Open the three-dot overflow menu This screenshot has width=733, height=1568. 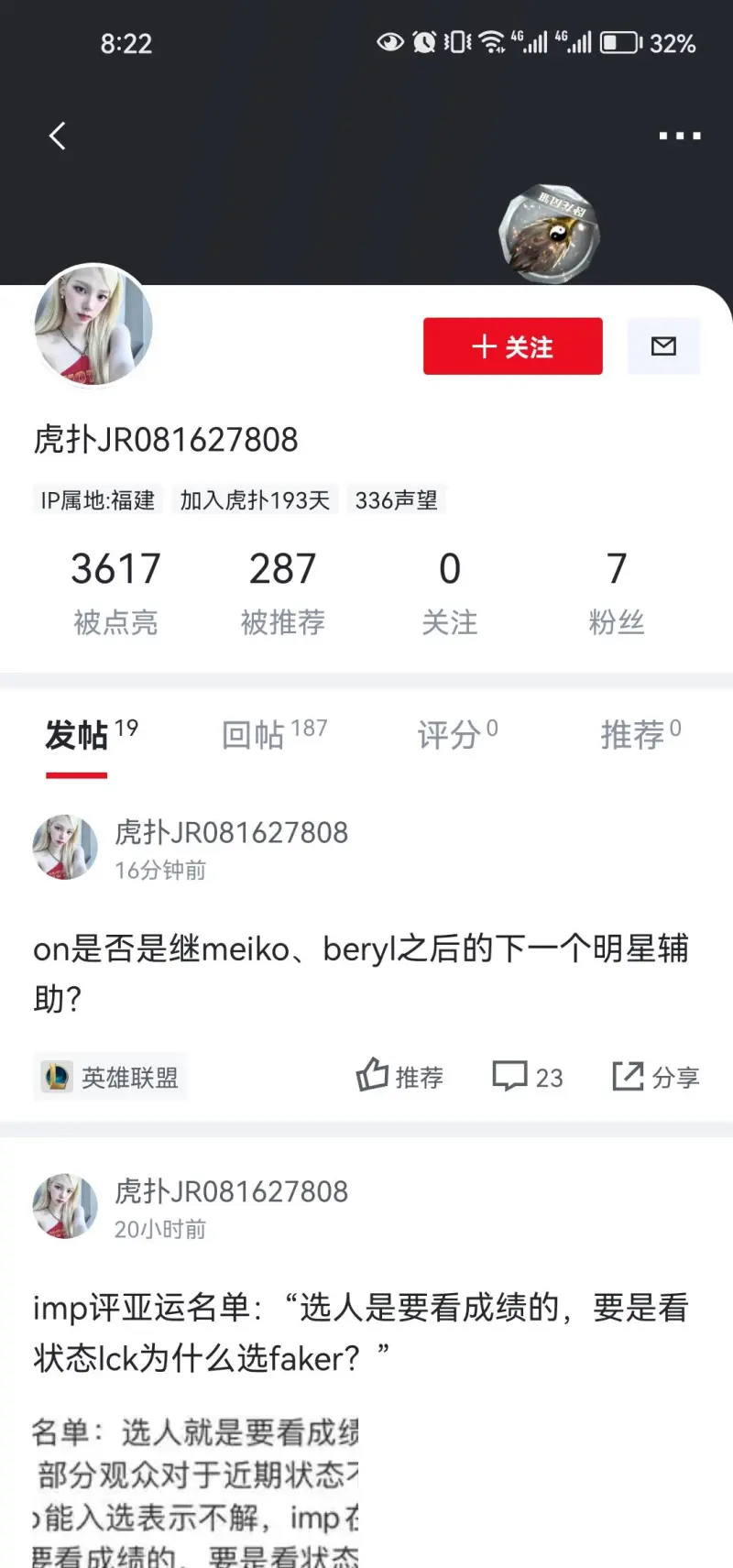tap(679, 137)
